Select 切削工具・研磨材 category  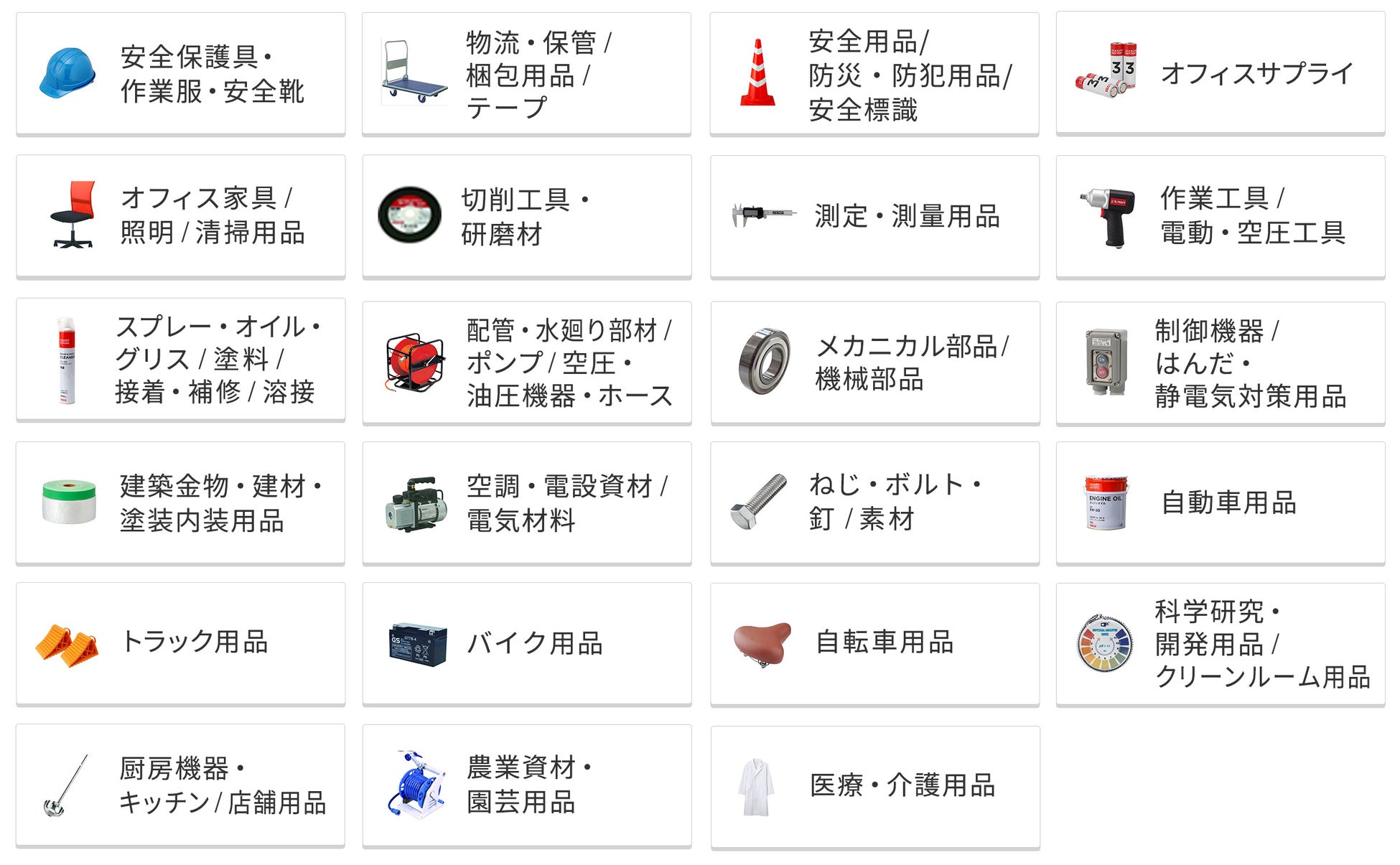pos(526,215)
